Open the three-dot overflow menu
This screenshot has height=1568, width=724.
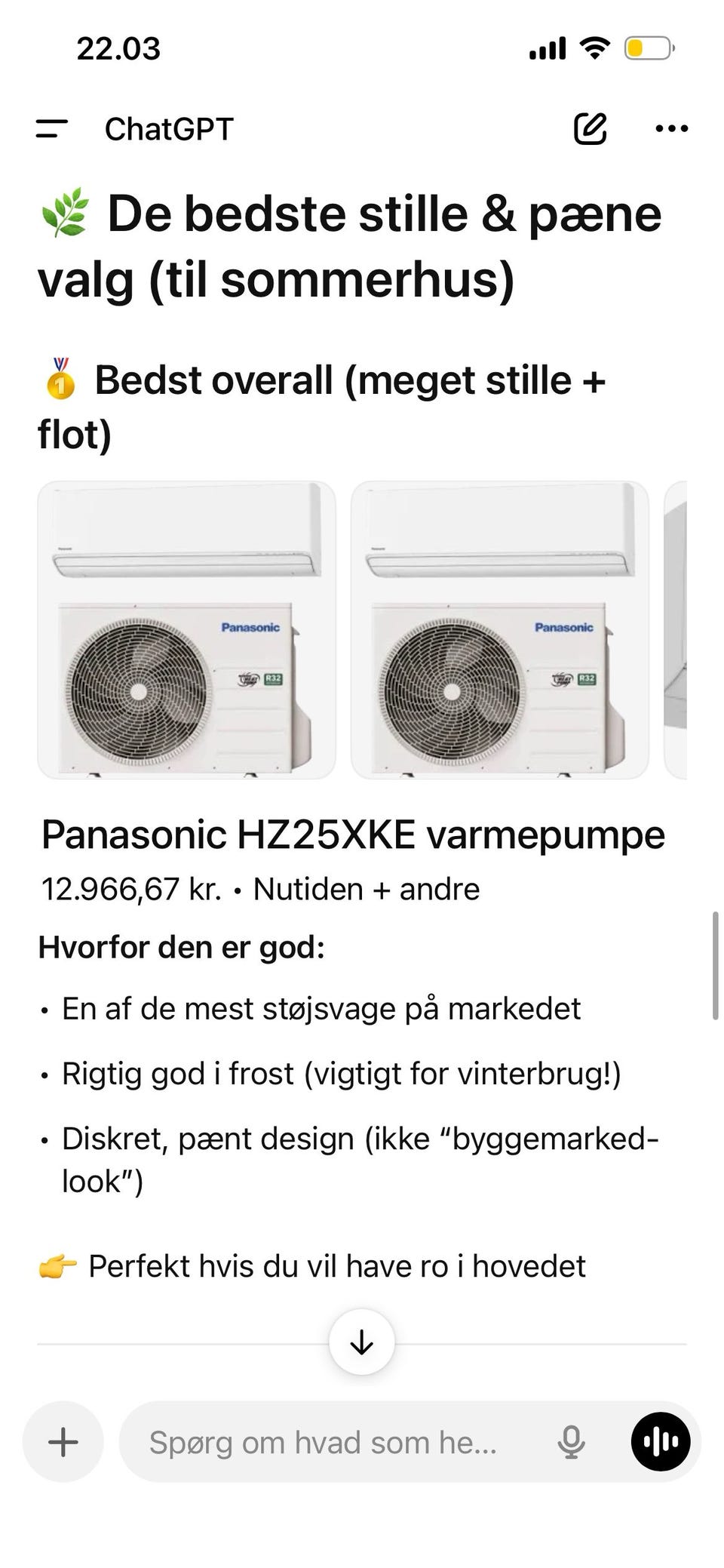point(671,129)
